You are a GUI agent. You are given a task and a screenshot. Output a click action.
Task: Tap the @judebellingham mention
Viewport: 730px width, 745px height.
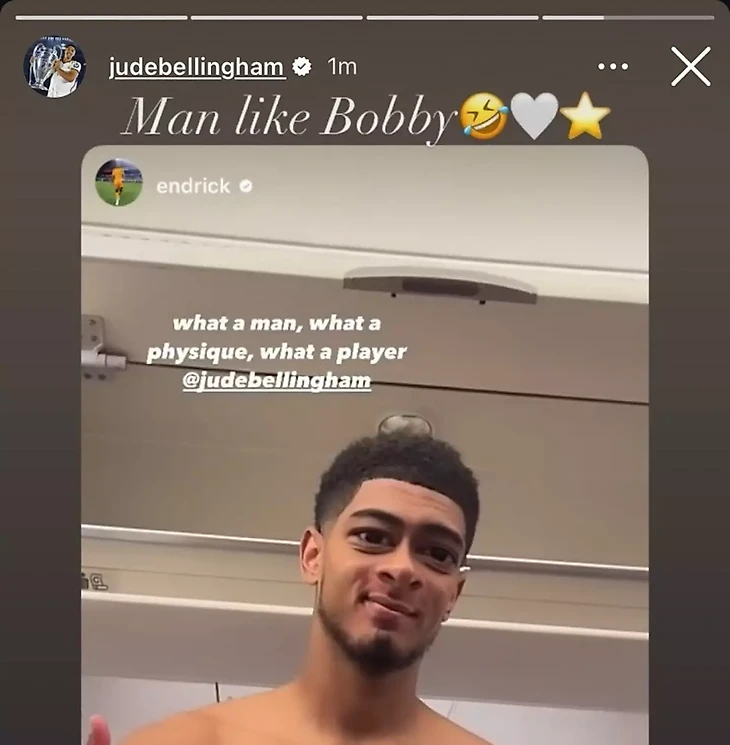pyautogui.click(x=277, y=381)
